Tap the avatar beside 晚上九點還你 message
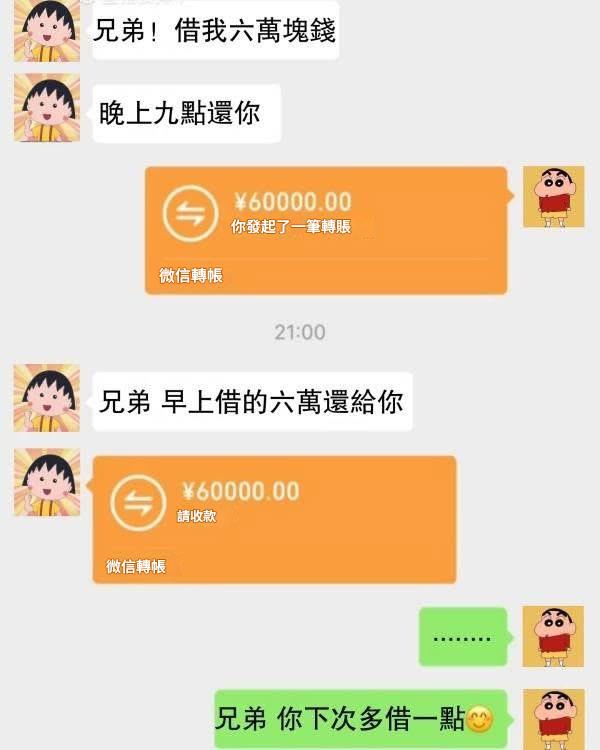 pyautogui.click(x=47, y=108)
